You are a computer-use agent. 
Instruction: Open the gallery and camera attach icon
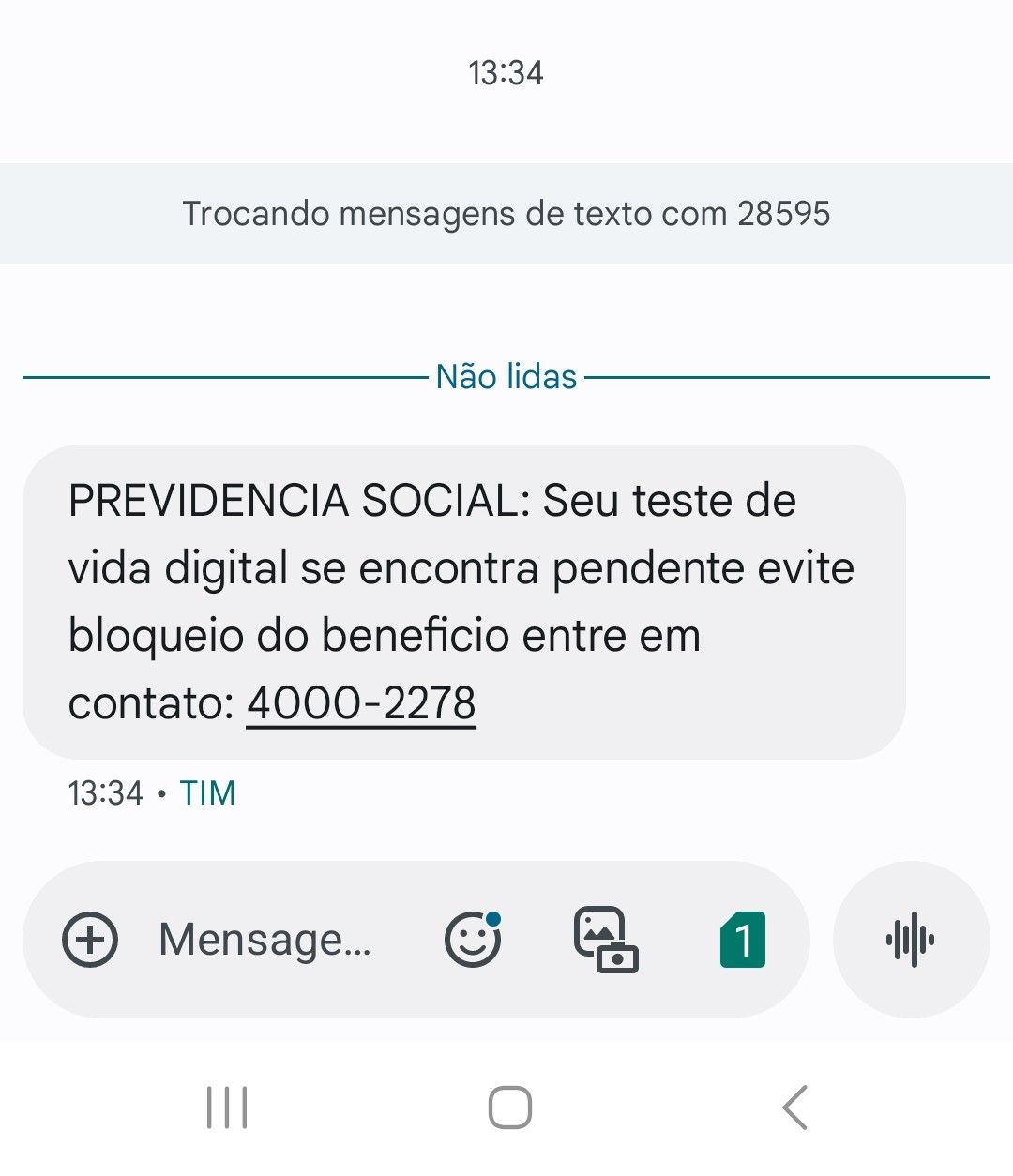(606, 940)
